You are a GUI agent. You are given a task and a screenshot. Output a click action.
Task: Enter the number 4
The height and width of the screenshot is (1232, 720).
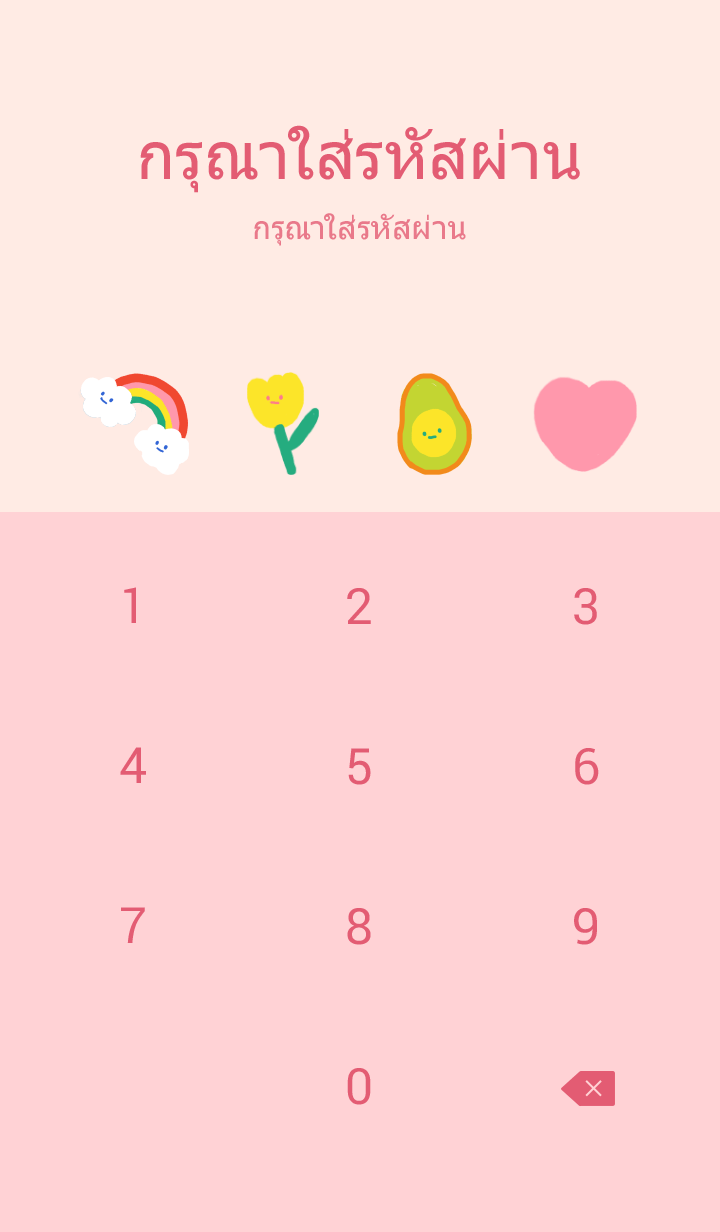pyautogui.click(x=132, y=767)
